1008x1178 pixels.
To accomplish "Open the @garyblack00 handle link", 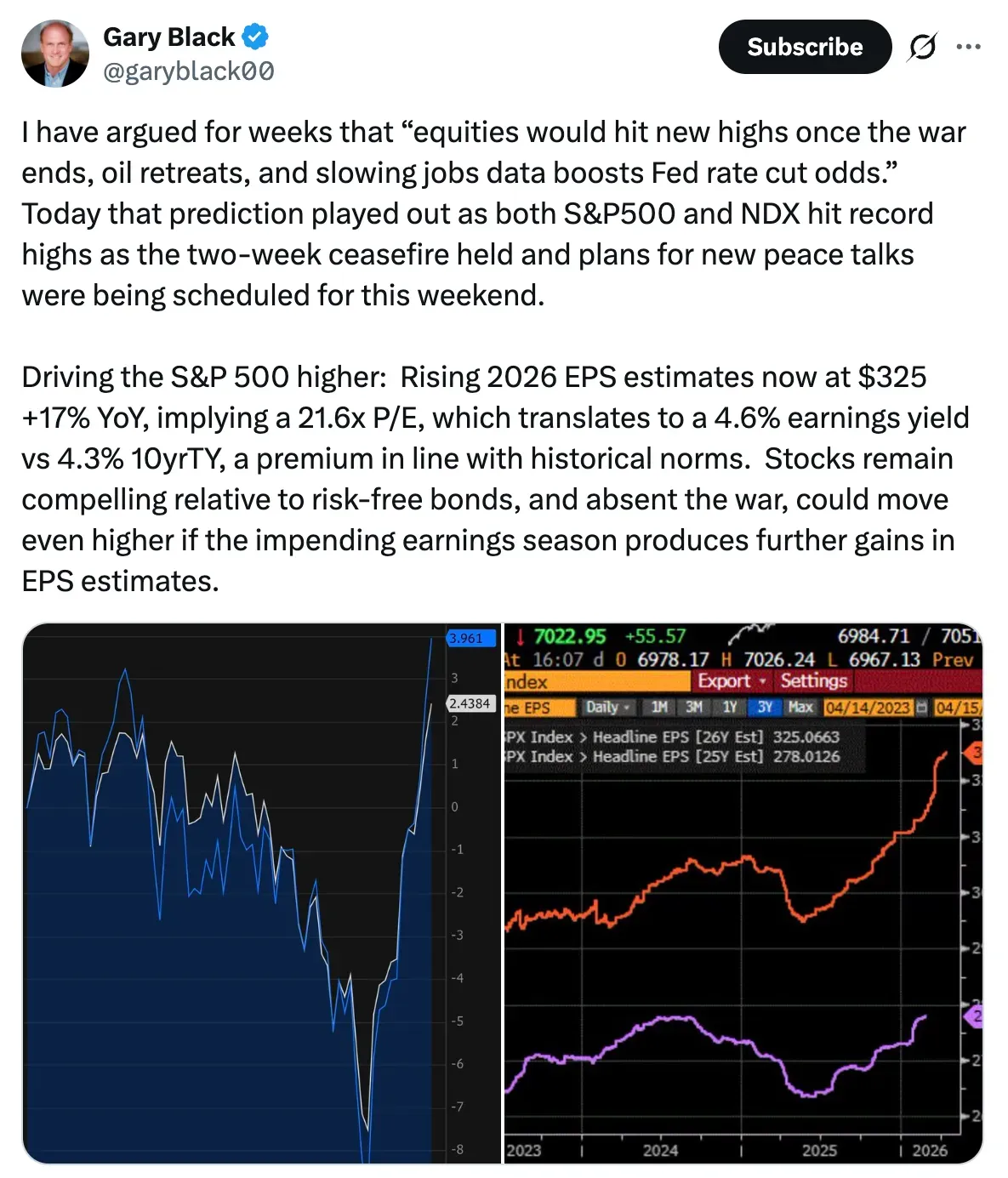I will coord(188,71).
